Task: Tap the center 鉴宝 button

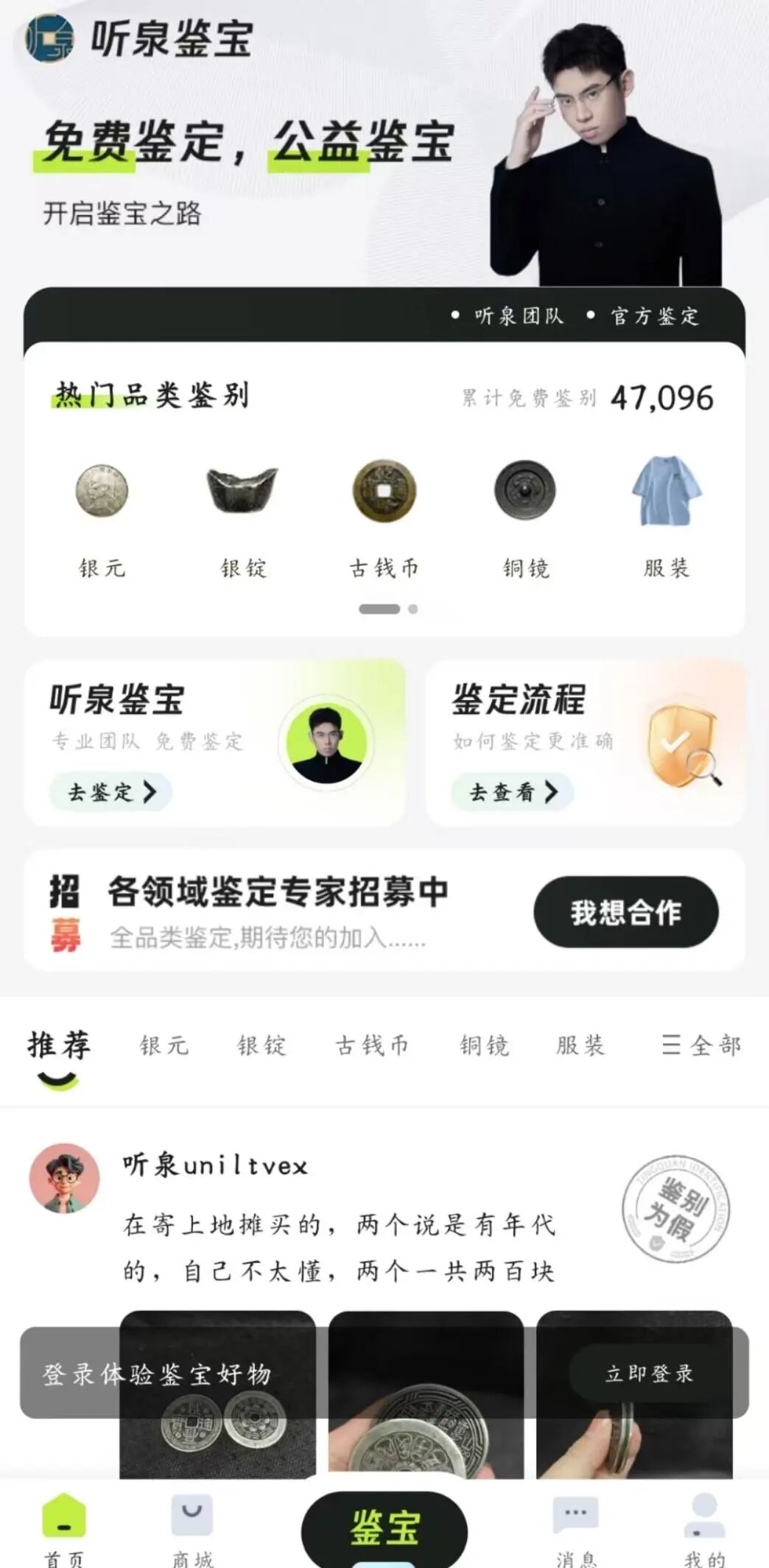Action: click(384, 1528)
